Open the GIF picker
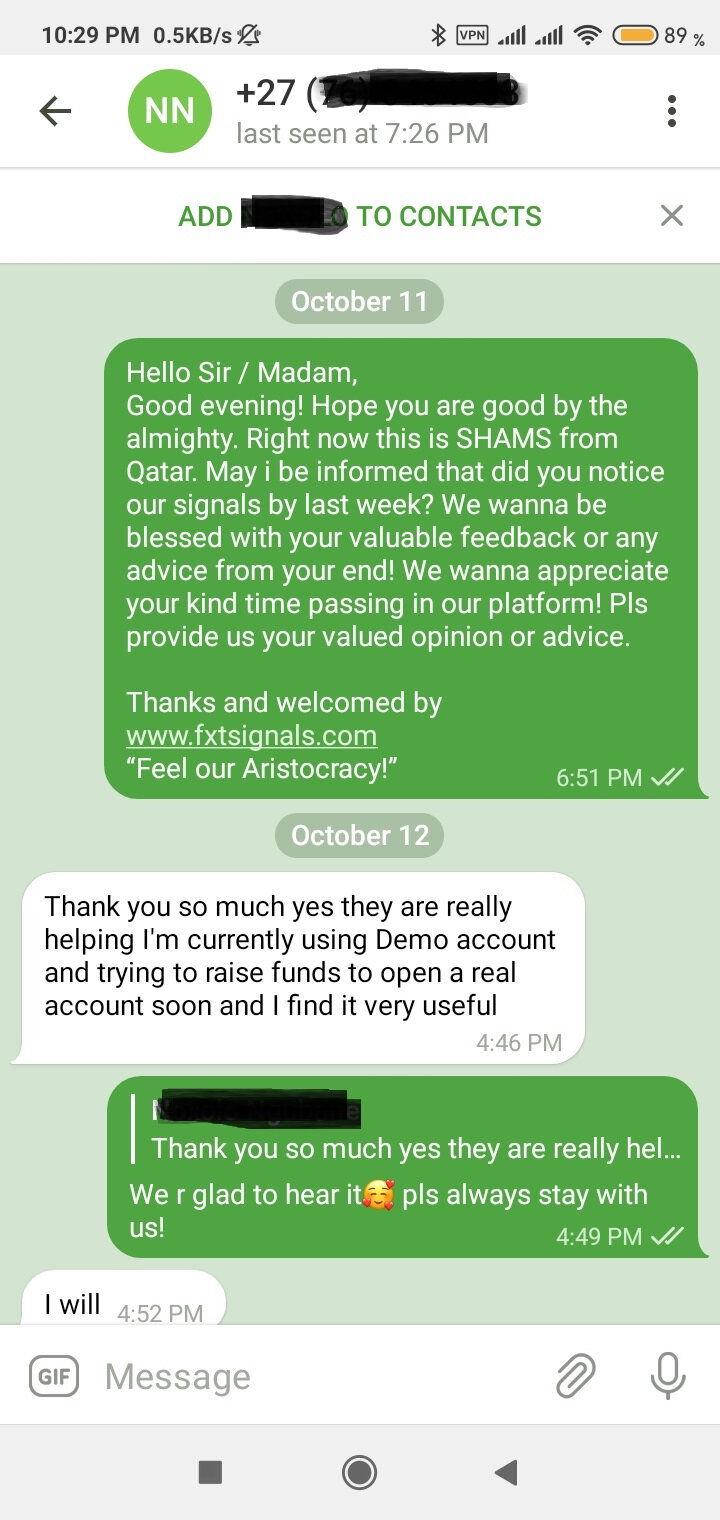Viewport: 720px width, 1520px height. point(53,1376)
